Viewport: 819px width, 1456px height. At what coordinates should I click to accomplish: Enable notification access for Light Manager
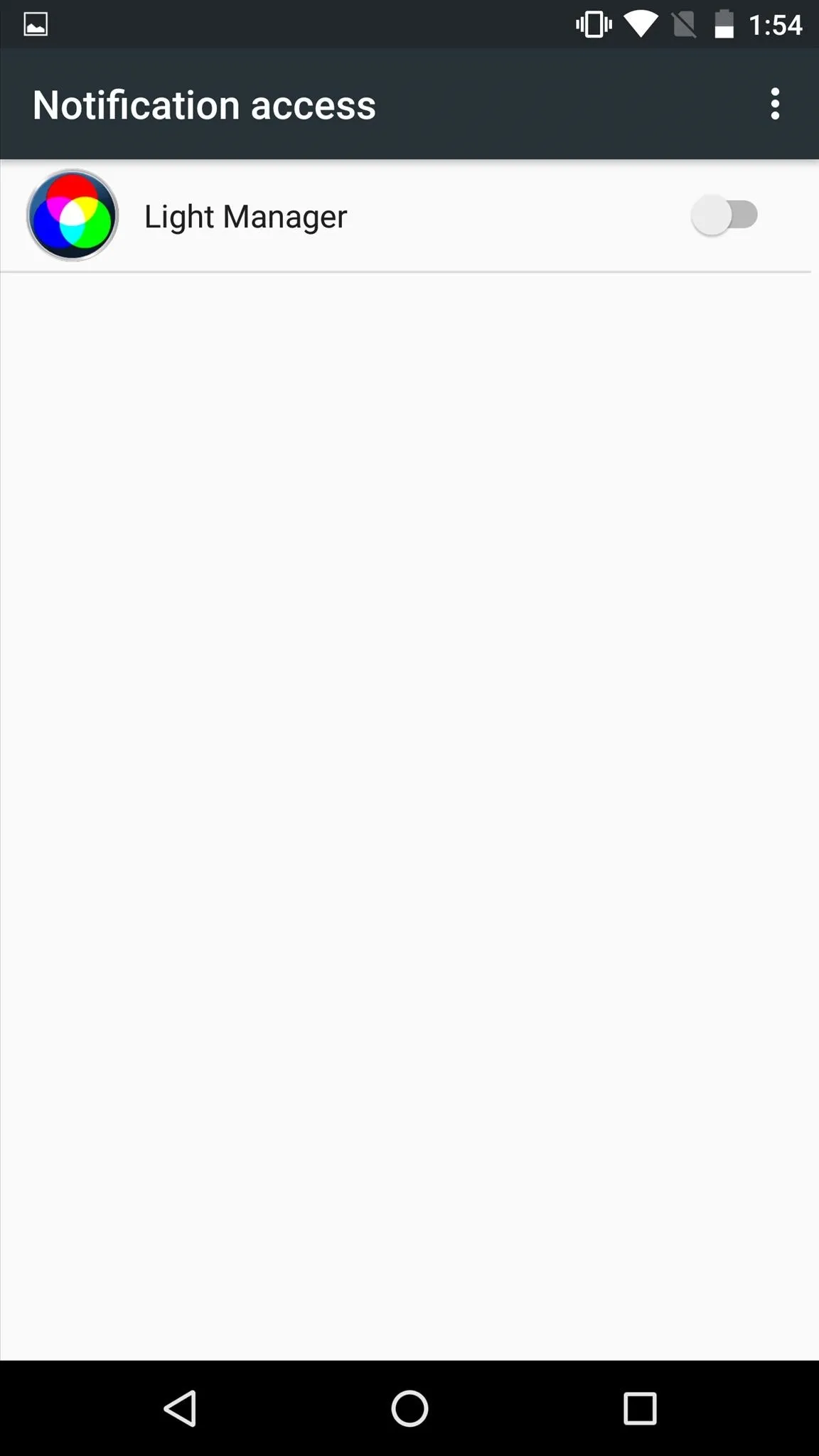[724, 215]
